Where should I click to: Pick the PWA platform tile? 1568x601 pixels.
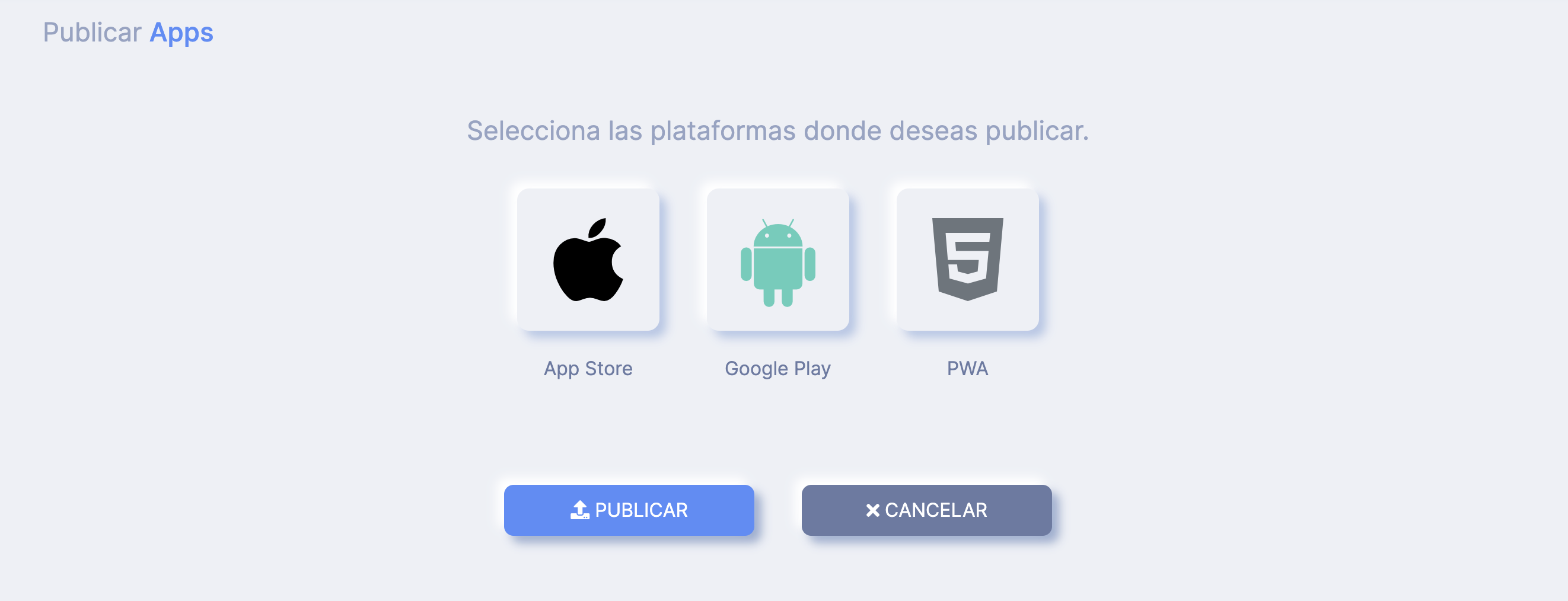(x=967, y=260)
